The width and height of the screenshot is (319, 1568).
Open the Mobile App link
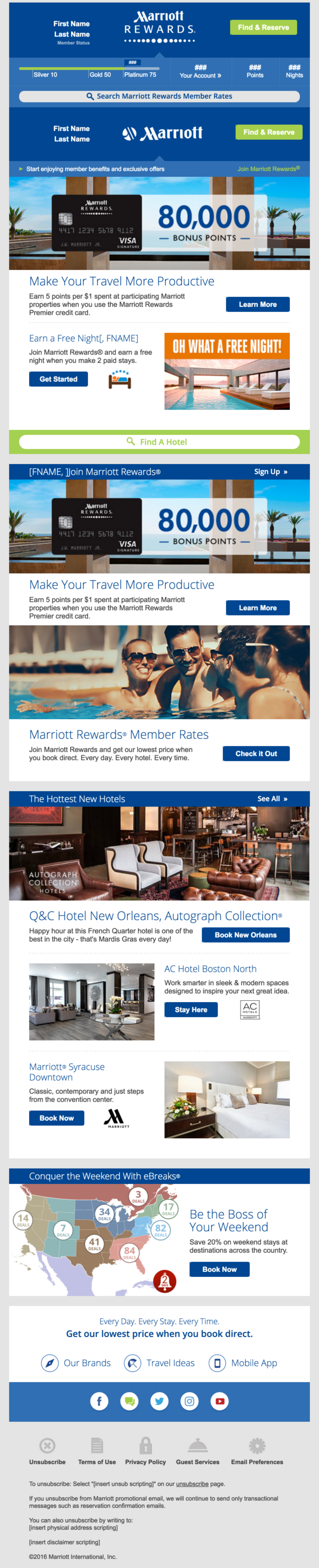tap(243, 1363)
